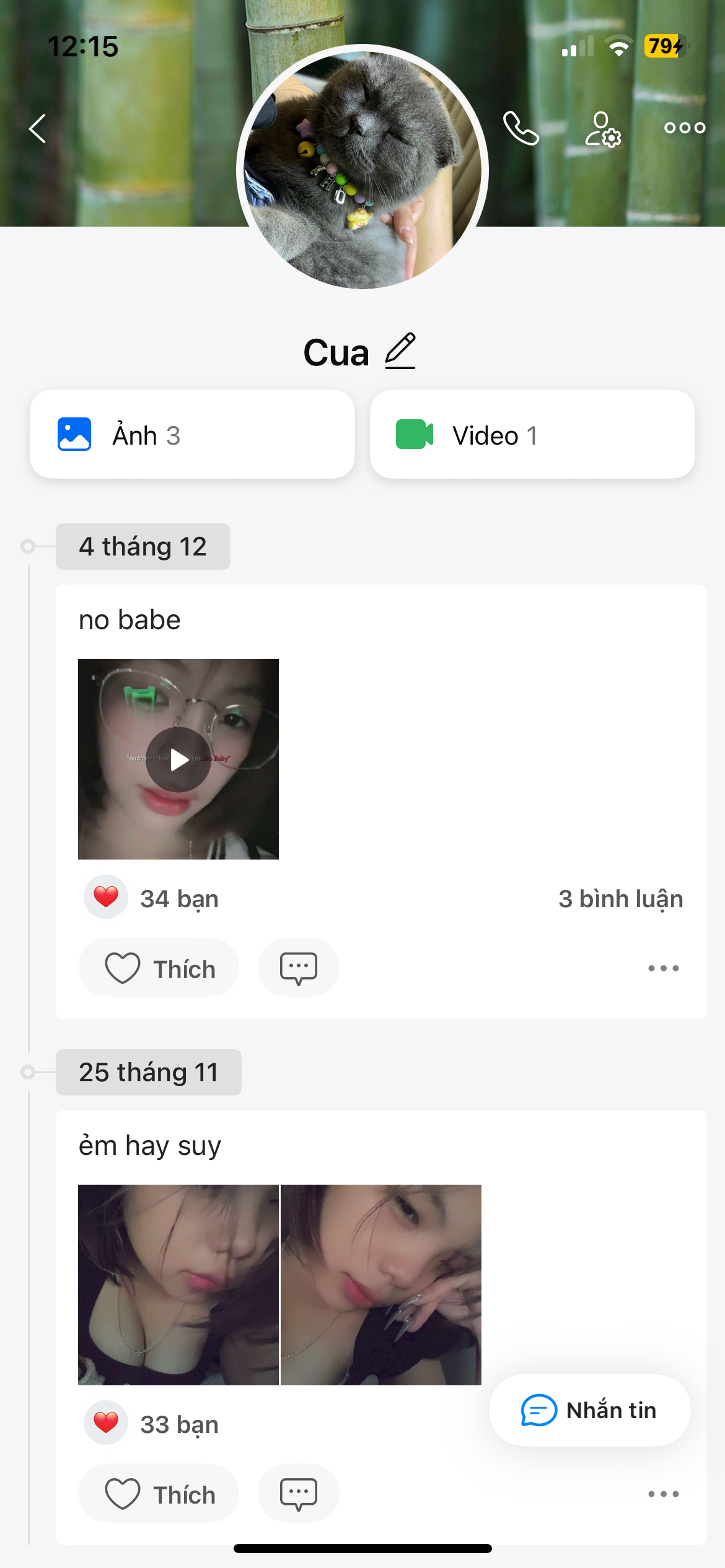Viewport: 725px width, 1568px height.
Task: Comment on the "no babe" post
Action: point(299,968)
